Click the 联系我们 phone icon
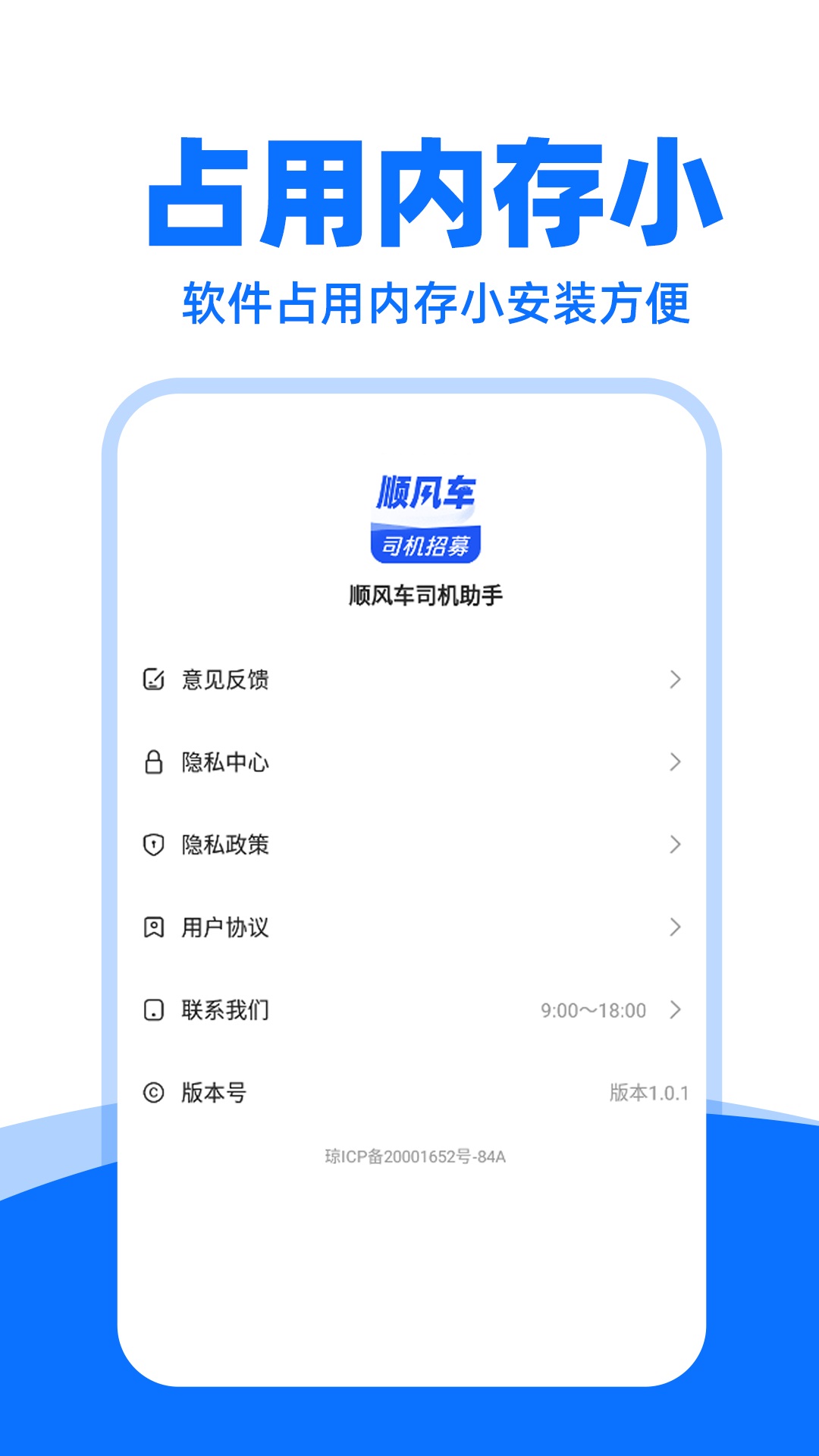 pyautogui.click(x=154, y=1009)
